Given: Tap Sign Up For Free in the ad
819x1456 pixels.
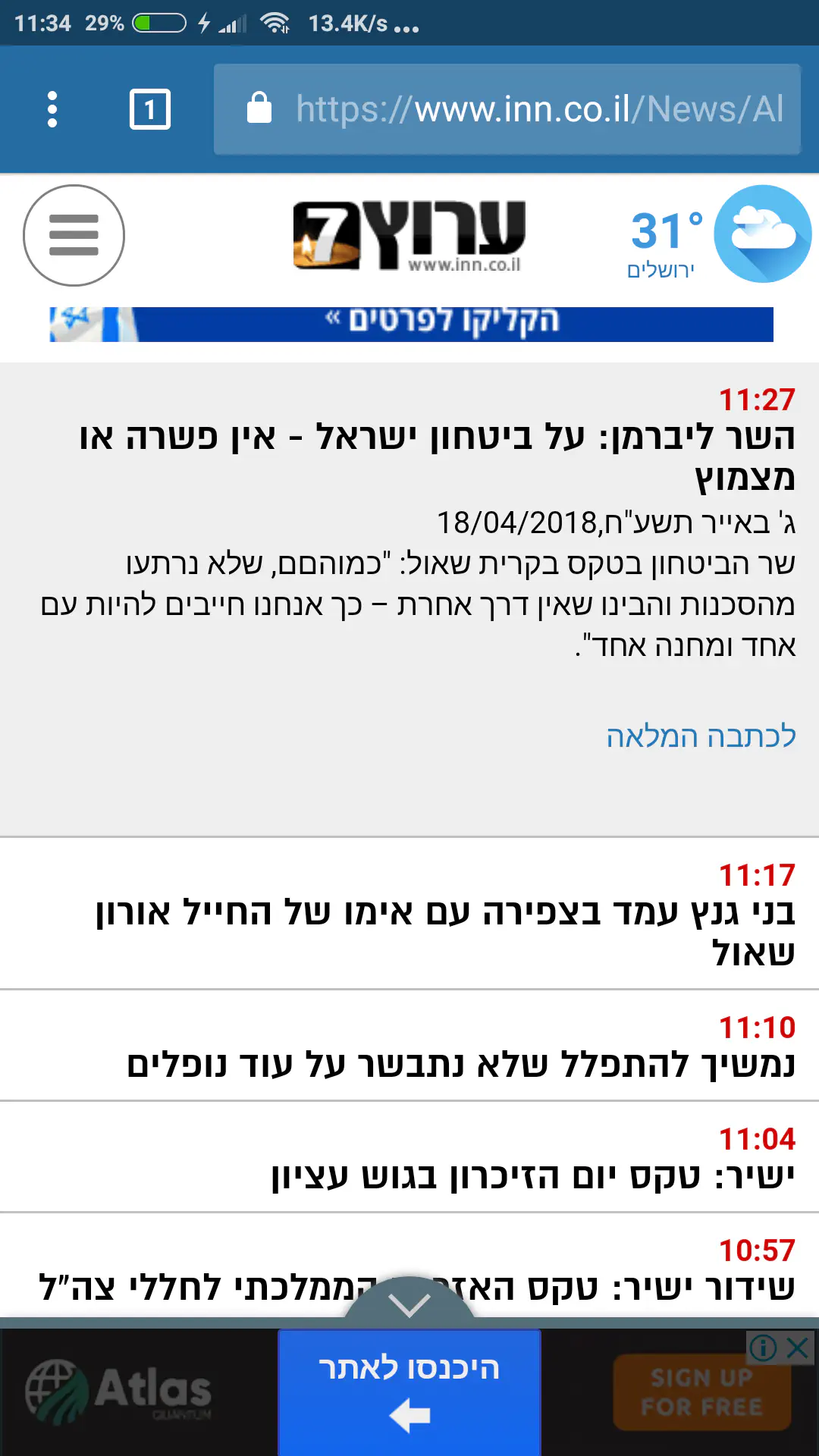Looking at the screenshot, I should click(x=701, y=1392).
